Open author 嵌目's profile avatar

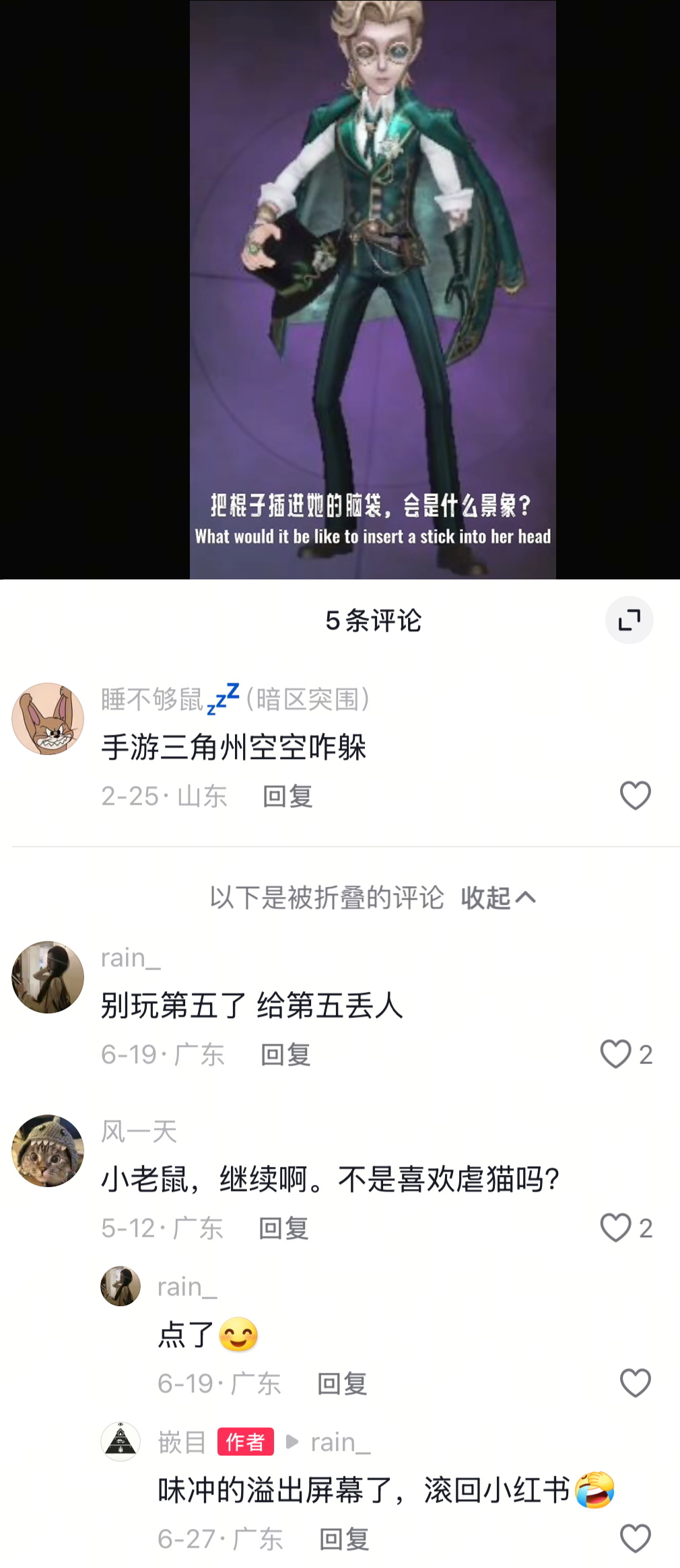coord(121,1441)
